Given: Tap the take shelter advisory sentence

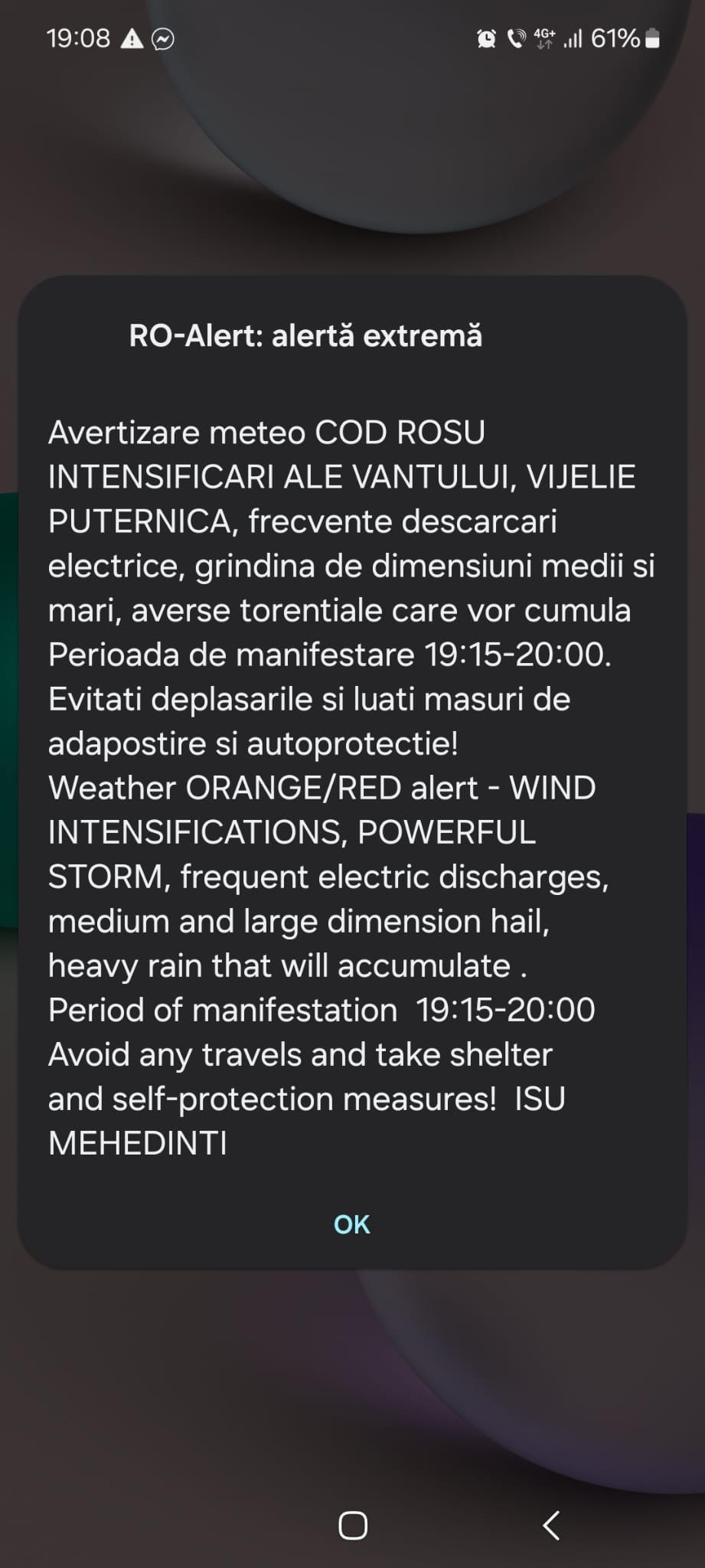Looking at the screenshot, I should click(x=300, y=1054).
